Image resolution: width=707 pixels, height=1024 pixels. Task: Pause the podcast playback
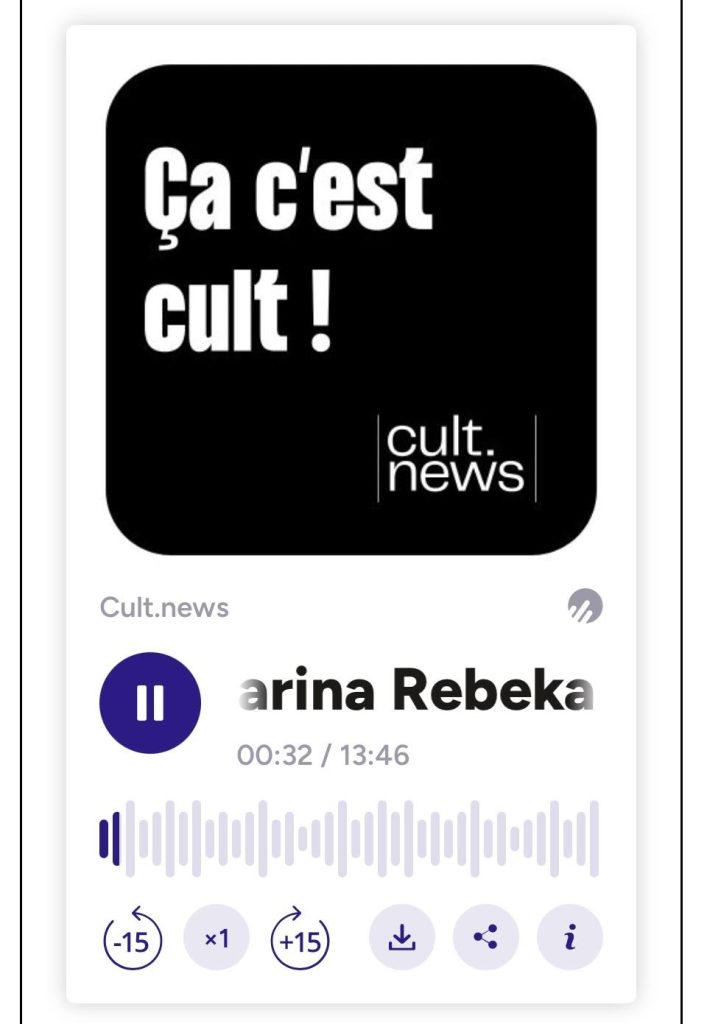pos(150,703)
